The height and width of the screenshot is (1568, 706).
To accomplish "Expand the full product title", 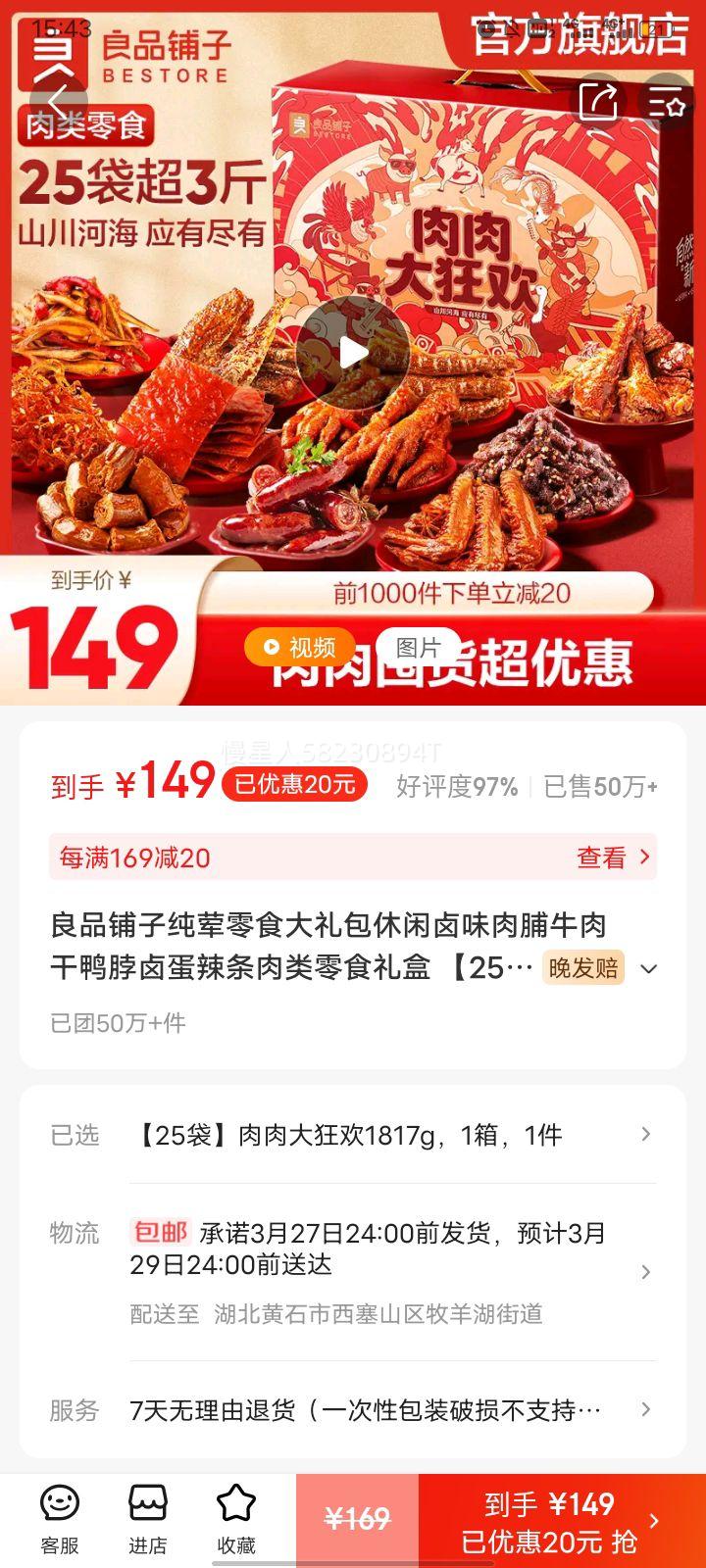I will point(647,968).
